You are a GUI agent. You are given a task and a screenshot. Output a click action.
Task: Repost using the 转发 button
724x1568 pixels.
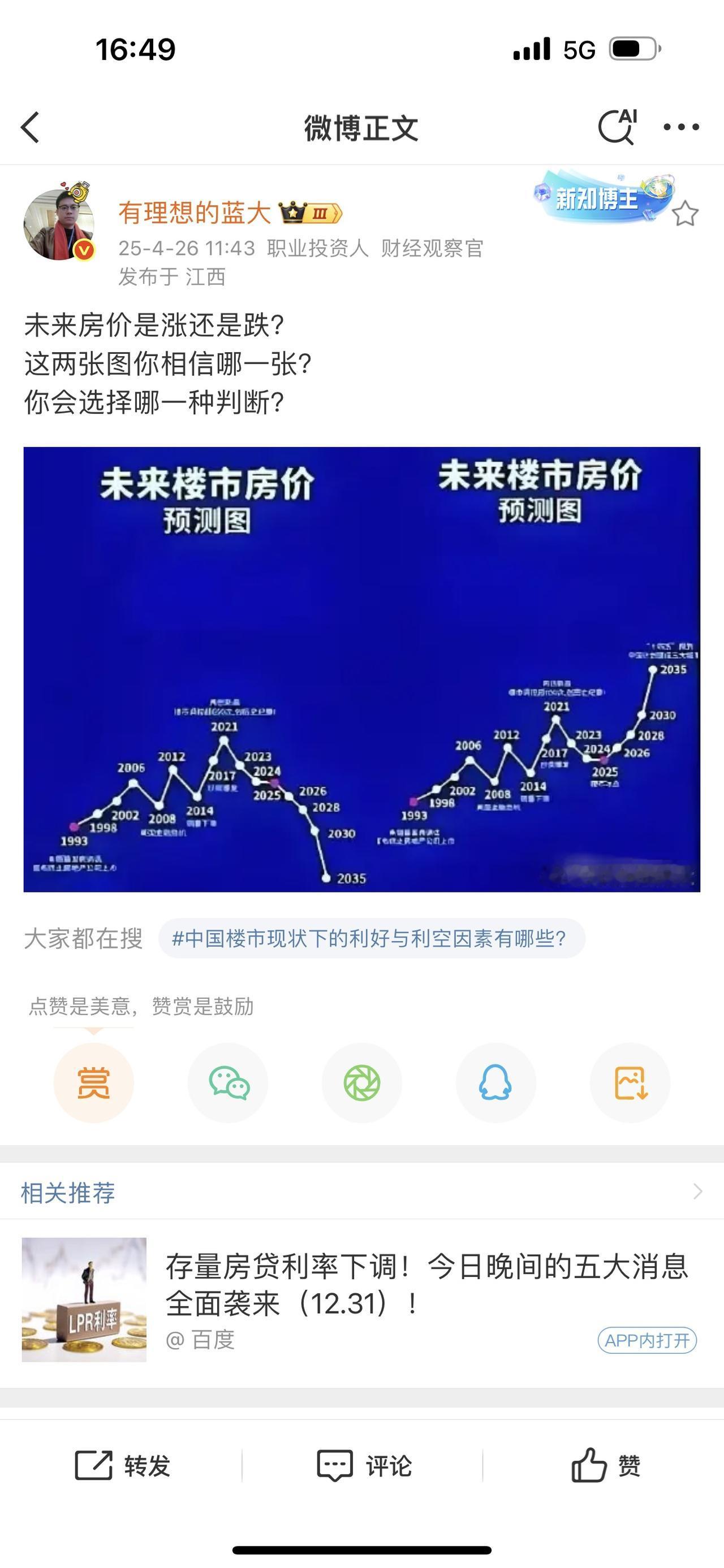coord(122,1465)
